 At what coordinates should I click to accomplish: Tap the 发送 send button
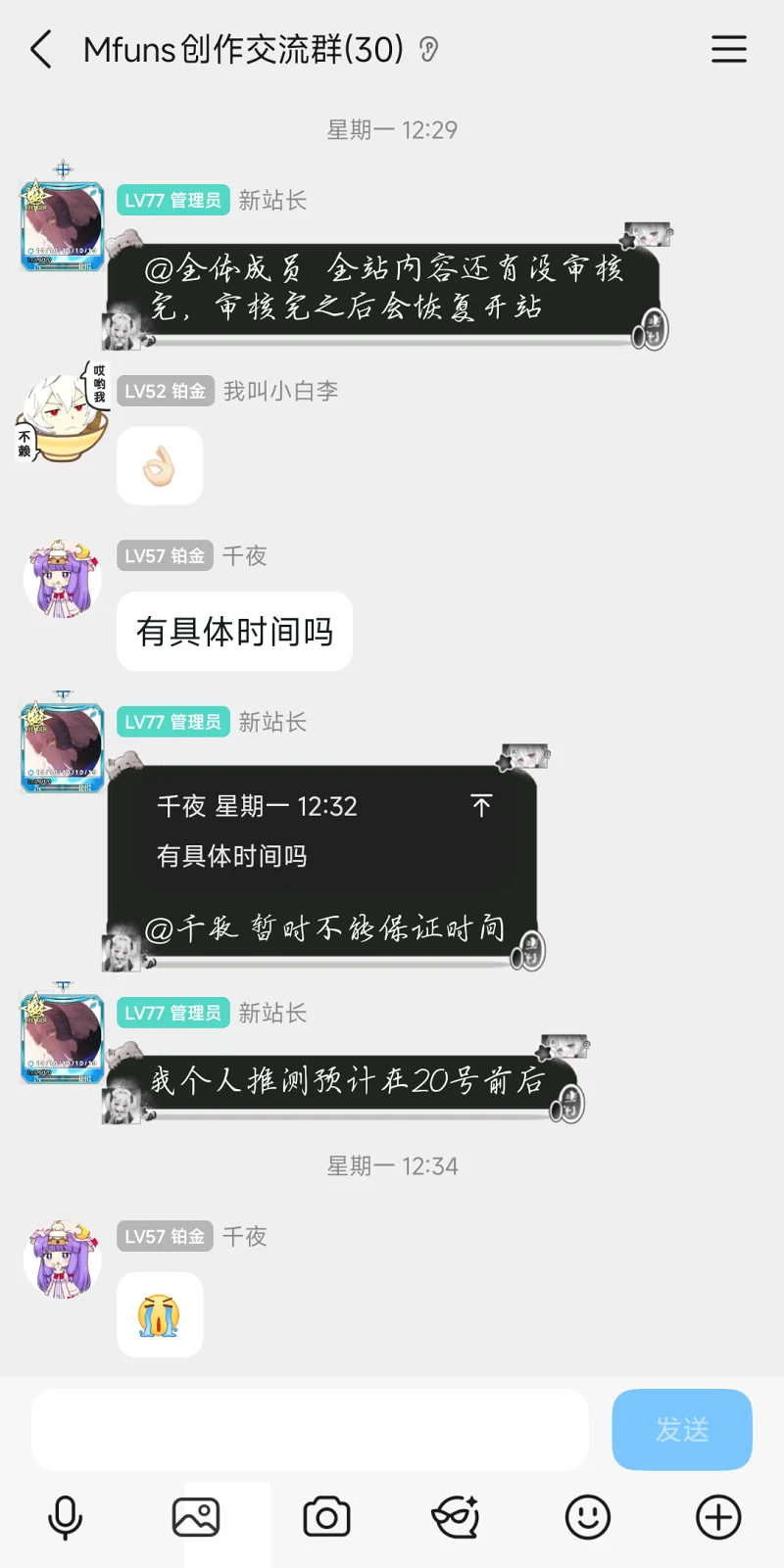point(681,1429)
